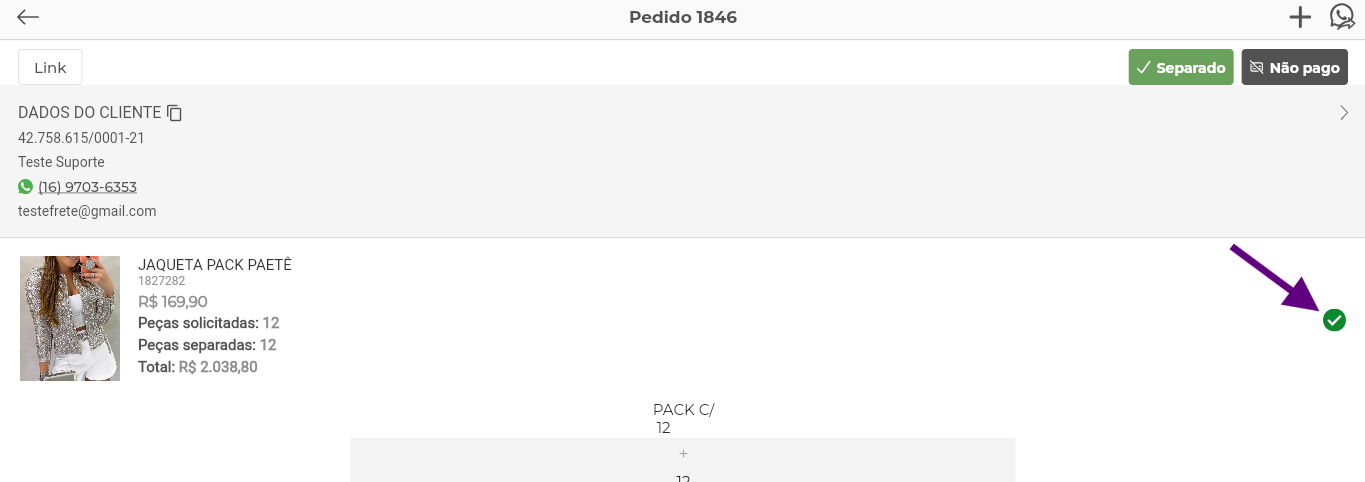Image resolution: width=1365 pixels, height=482 pixels.
Task: Go back with the arrow icon
Action: (x=28, y=17)
